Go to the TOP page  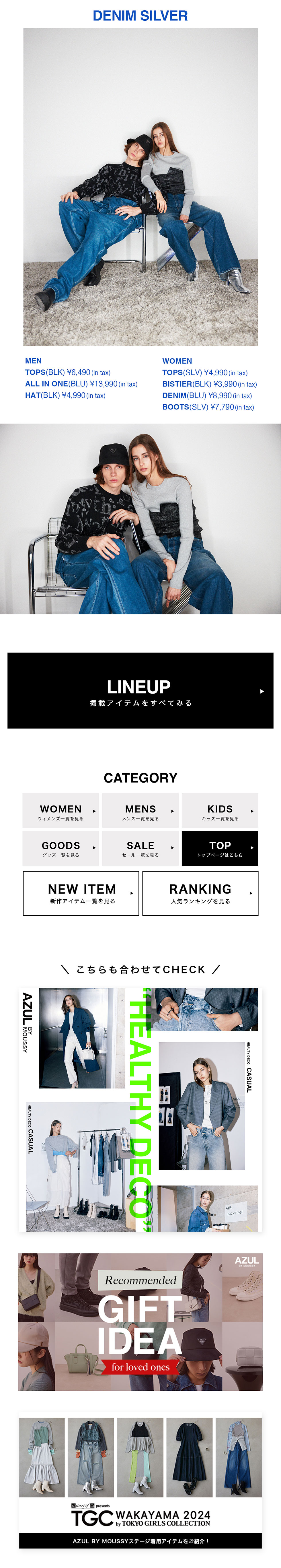tap(220, 848)
